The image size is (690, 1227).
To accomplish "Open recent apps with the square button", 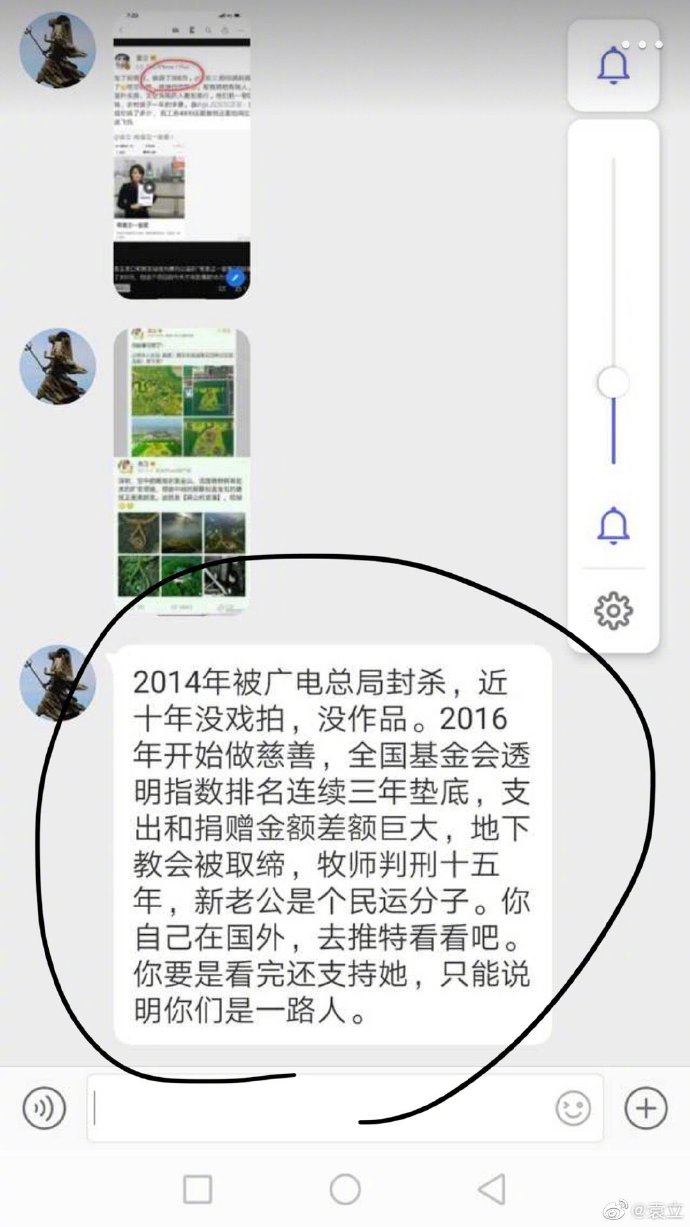I will [x=198, y=1189].
